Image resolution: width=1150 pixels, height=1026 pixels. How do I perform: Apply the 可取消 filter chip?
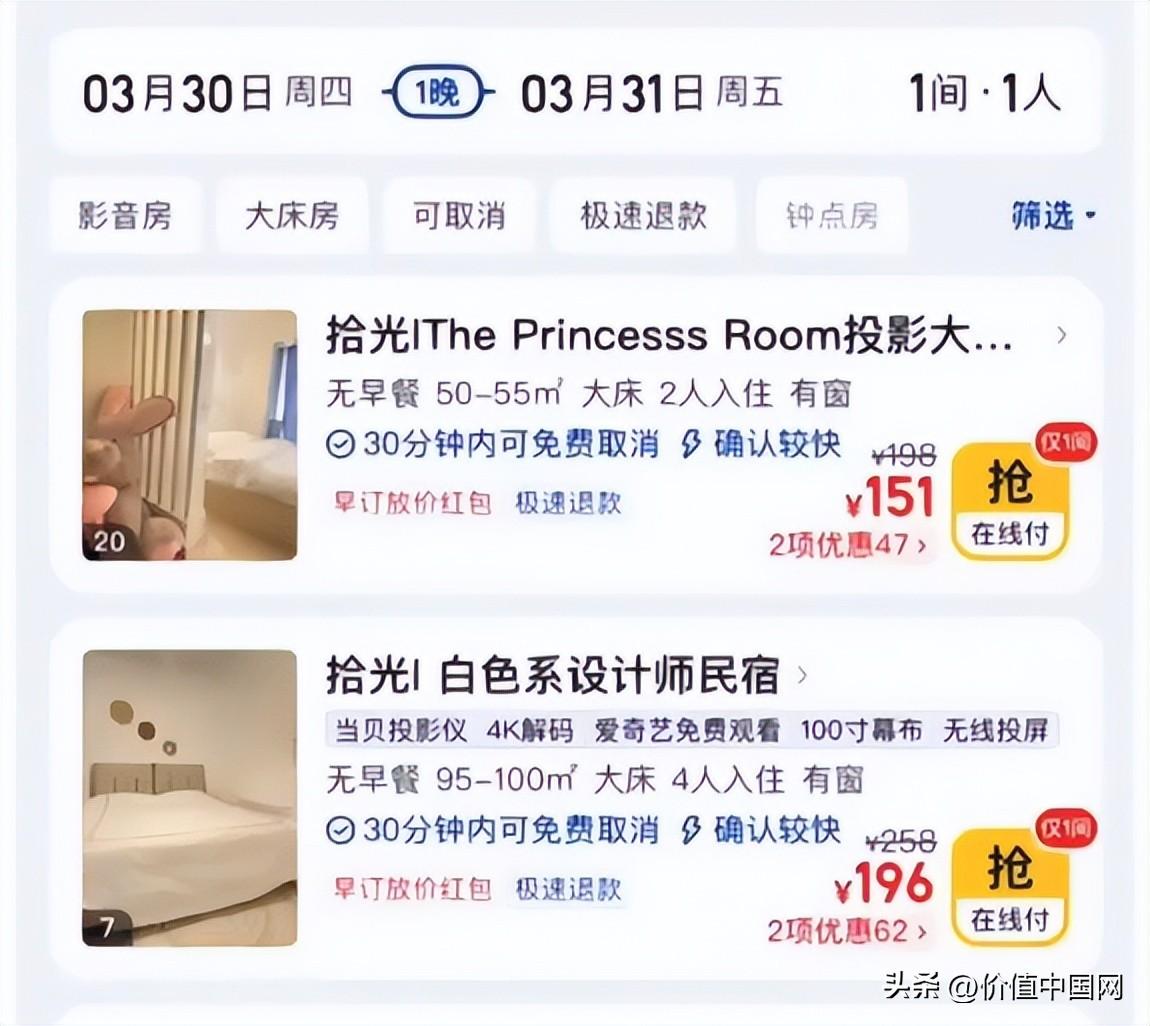459,215
